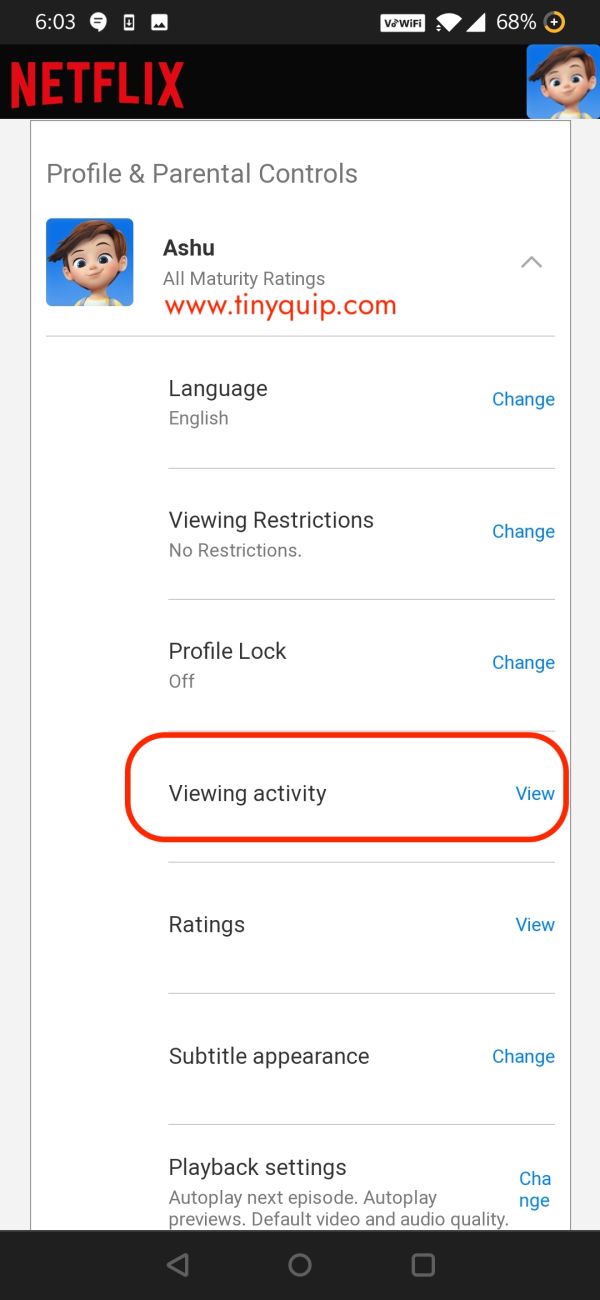This screenshot has width=600, height=1300.
Task: View the Viewing activity
Action: pyautogui.click(x=535, y=793)
